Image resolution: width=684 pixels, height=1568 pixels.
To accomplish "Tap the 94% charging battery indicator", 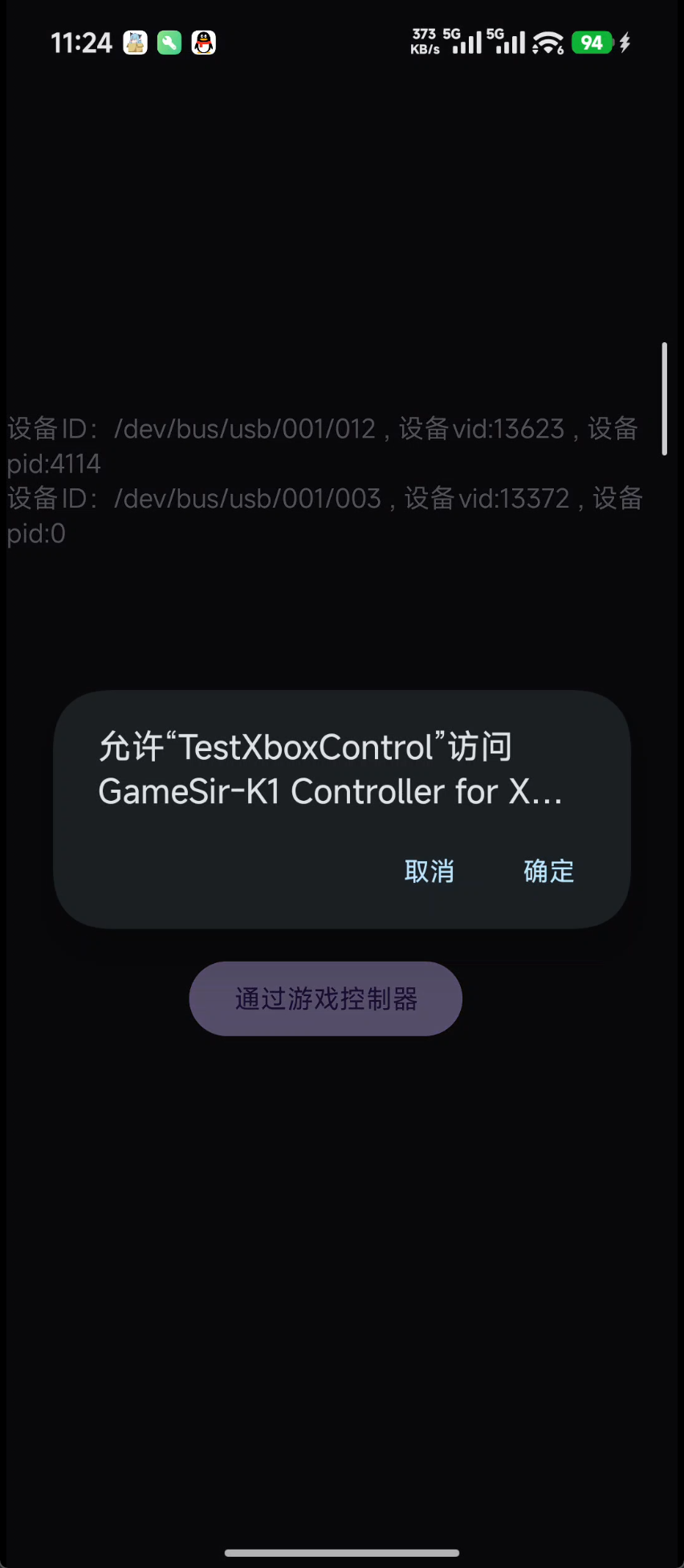I will (592, 42).
